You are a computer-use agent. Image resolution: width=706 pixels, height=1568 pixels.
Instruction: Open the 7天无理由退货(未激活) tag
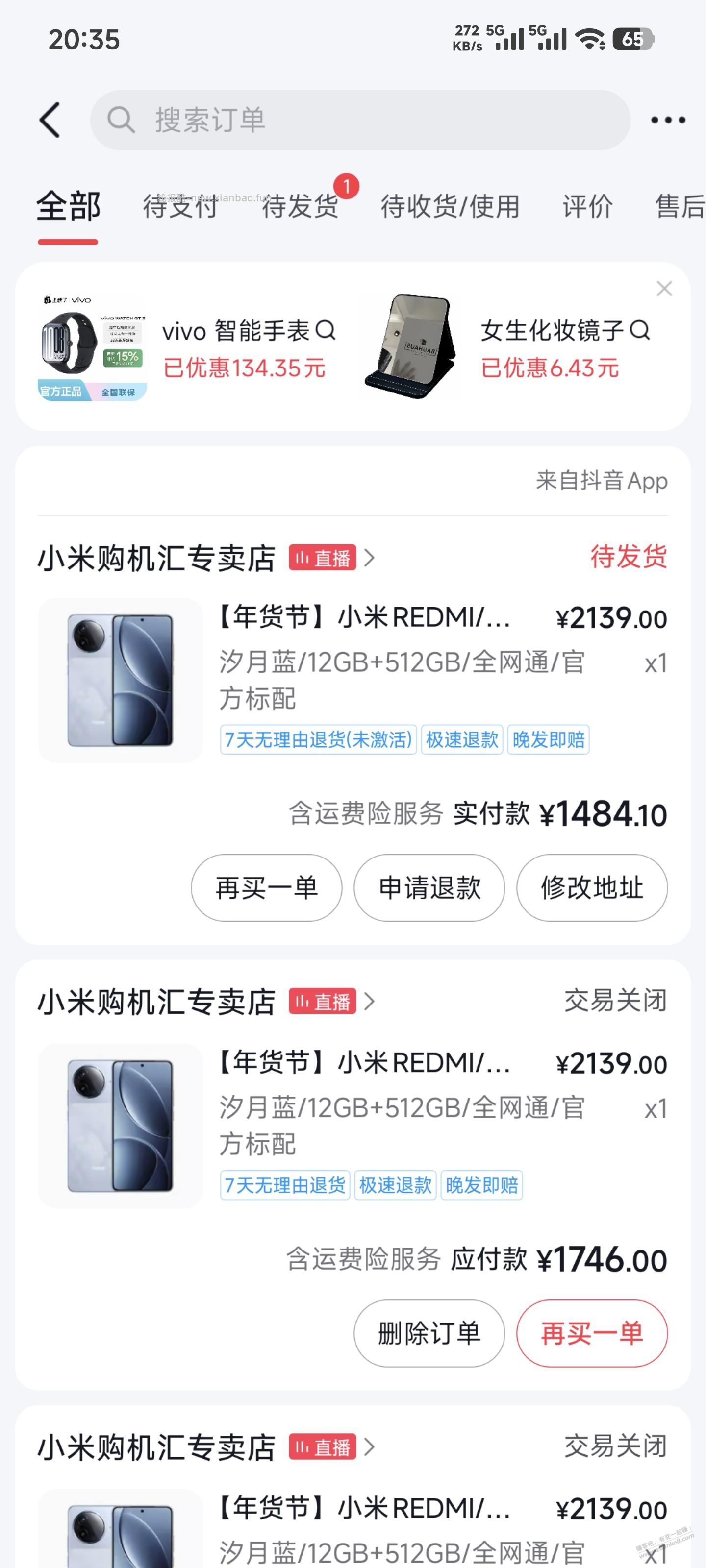[x=319, y=739]
